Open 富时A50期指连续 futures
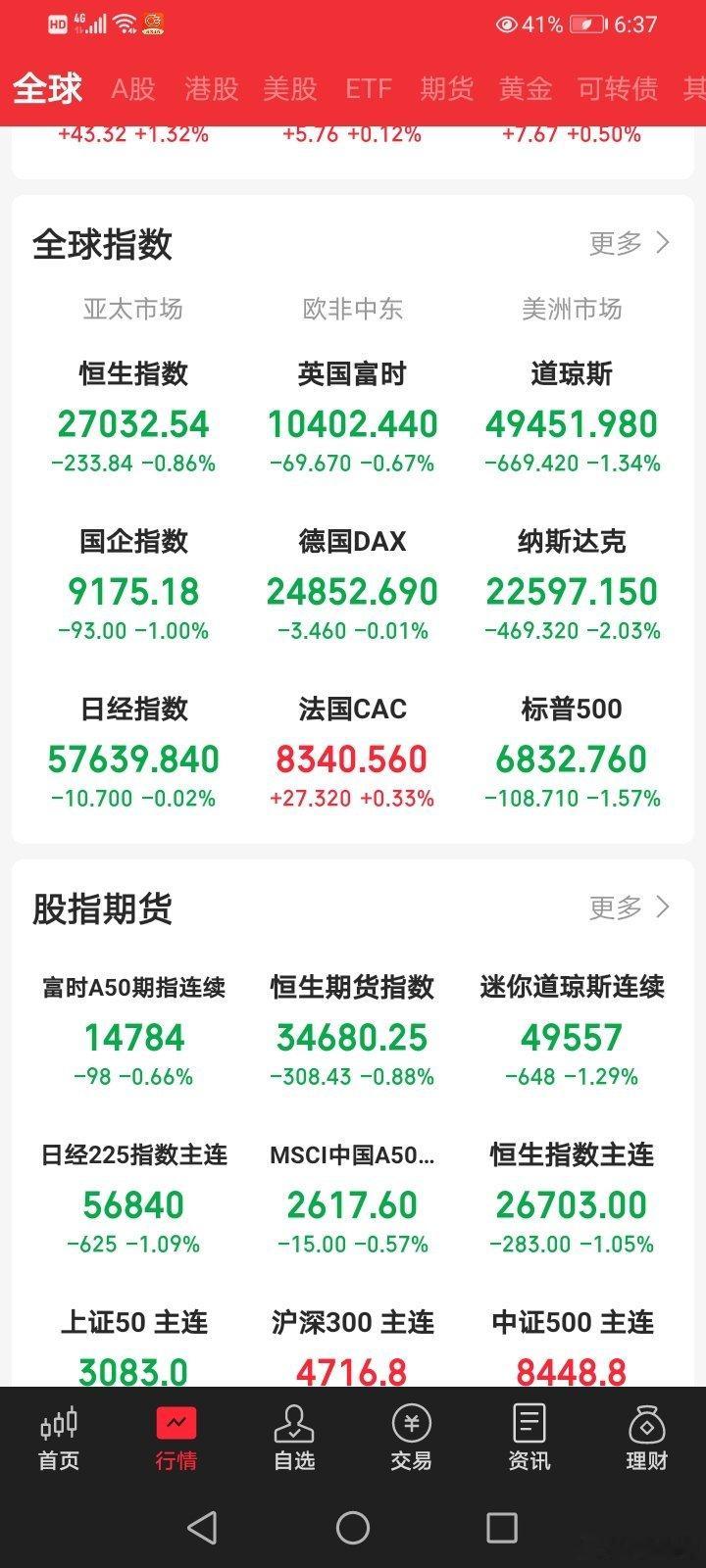This screenshot has width=706, height=1568. [x=133, y=1031]
